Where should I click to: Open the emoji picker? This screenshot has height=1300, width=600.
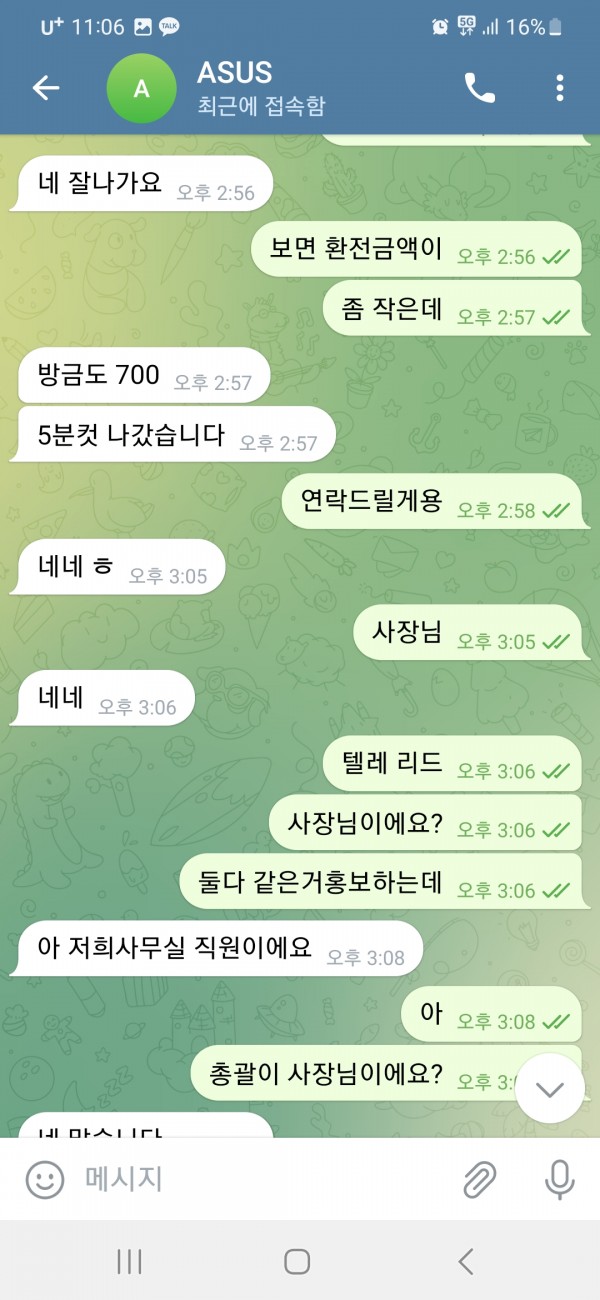click(45, 1179)
